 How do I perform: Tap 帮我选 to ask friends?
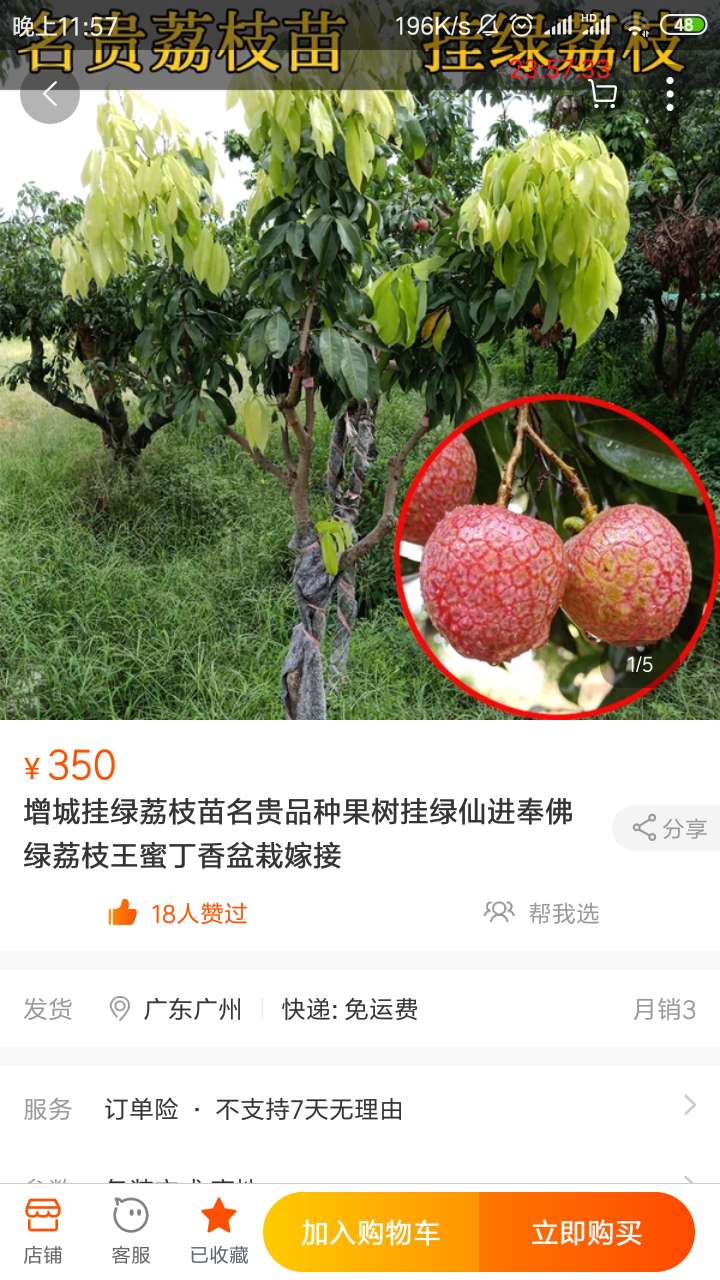click(542, 913)
